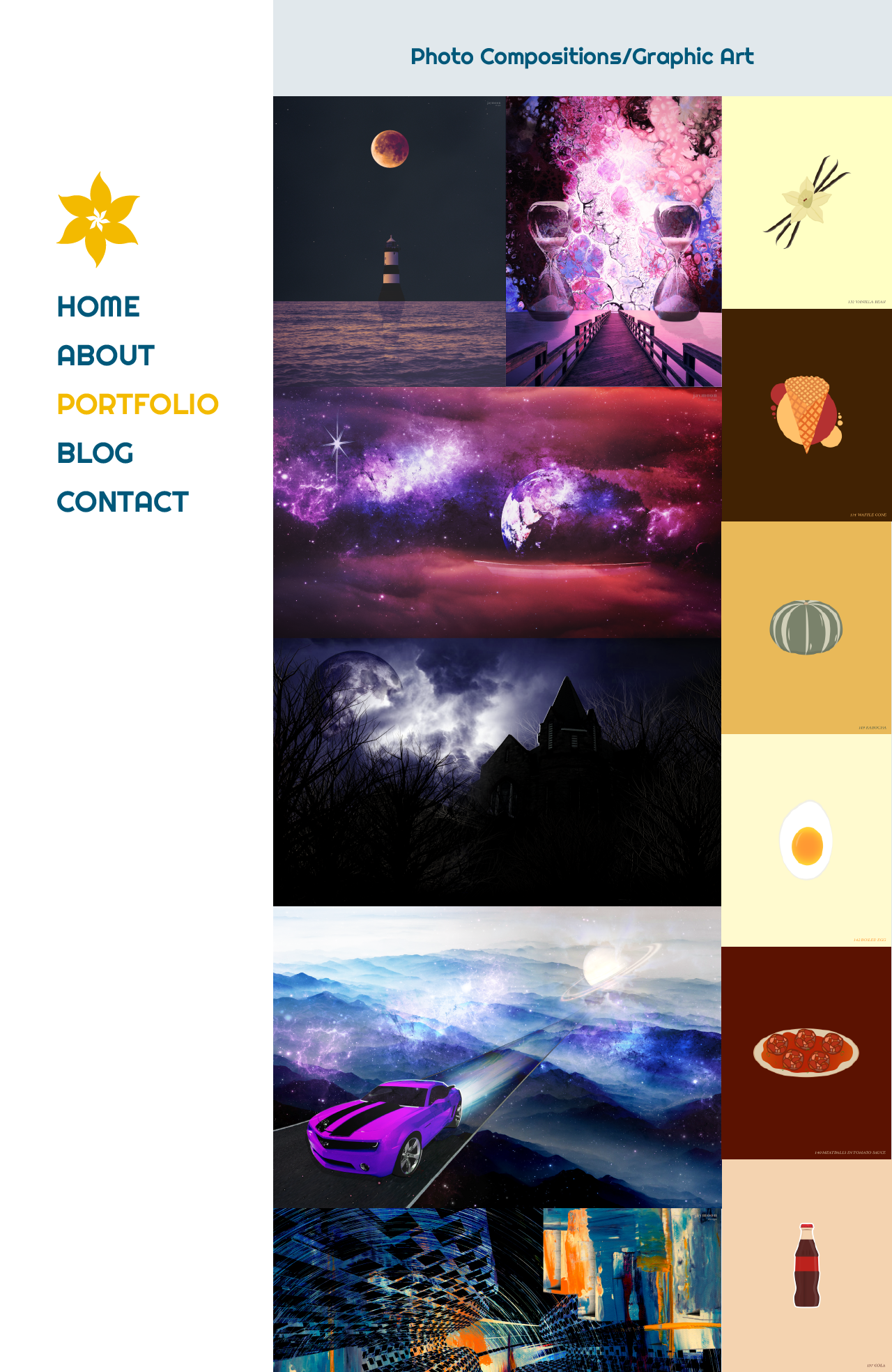This screenshot has height=1372, width=892.
Task: View the green pumpkin illustration
Action: tap(806, 627)
